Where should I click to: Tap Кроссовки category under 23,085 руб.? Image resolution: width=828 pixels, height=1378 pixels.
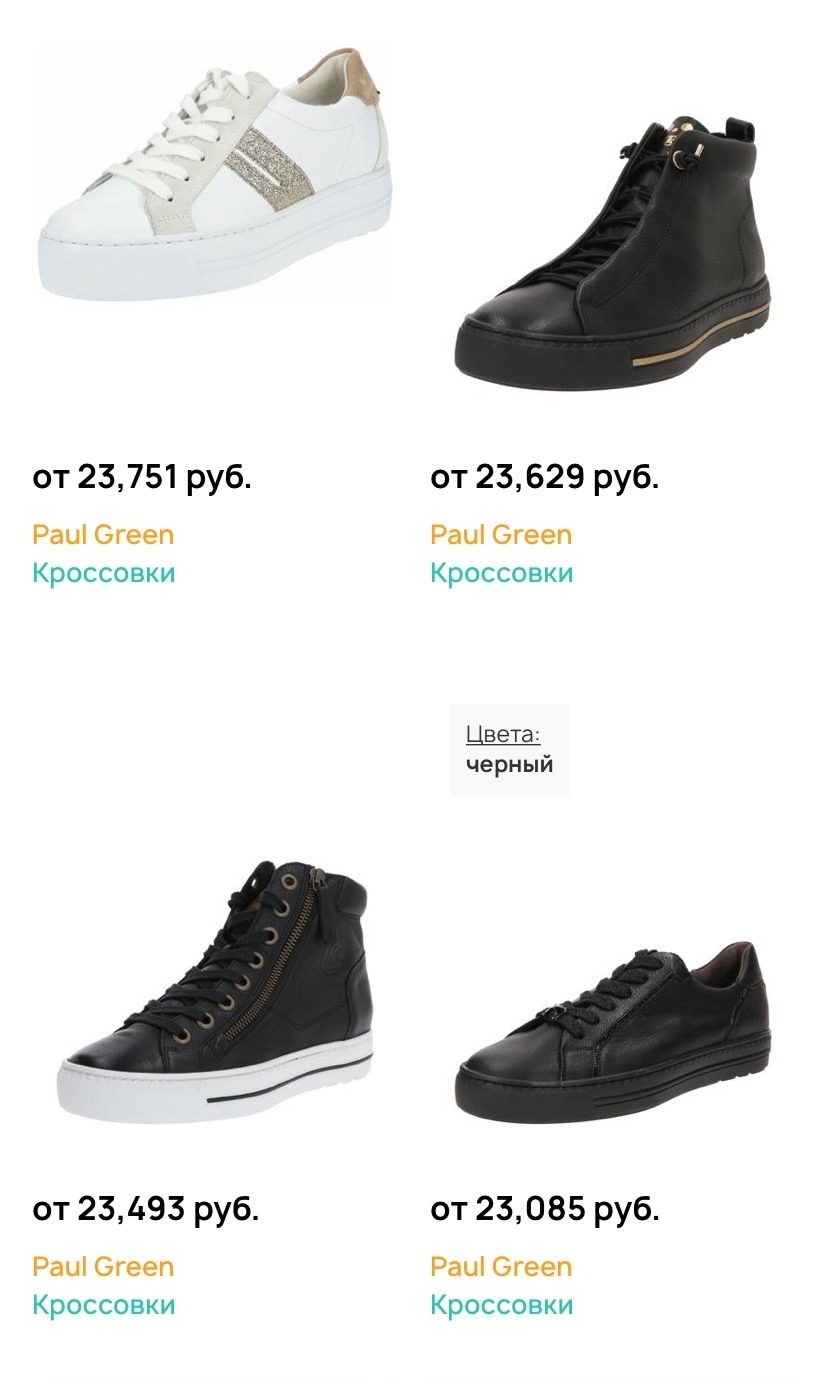(x=501, y=1305)
